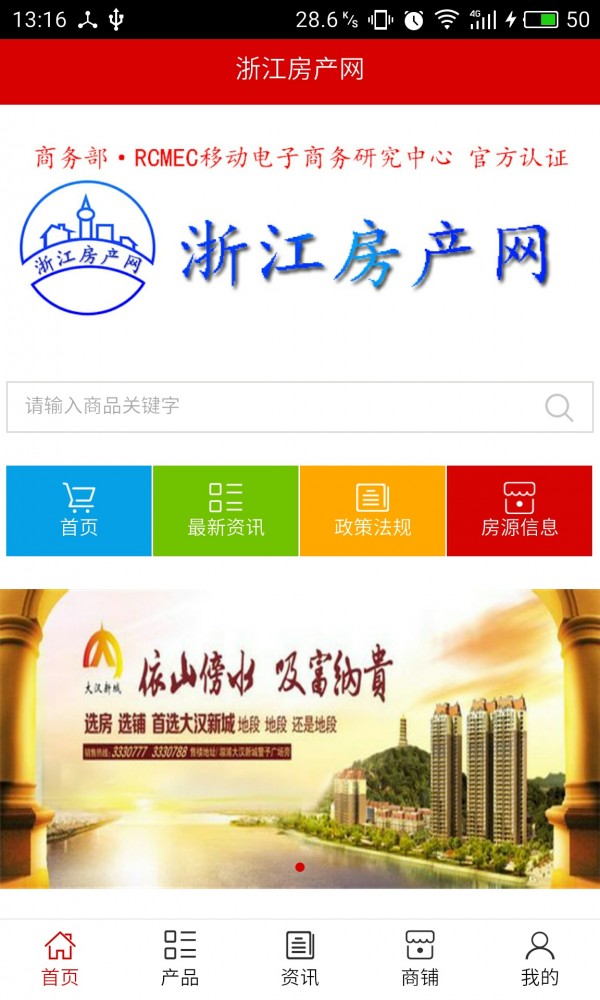Tap the 请输入商品关键字 search field

point(270,406)
